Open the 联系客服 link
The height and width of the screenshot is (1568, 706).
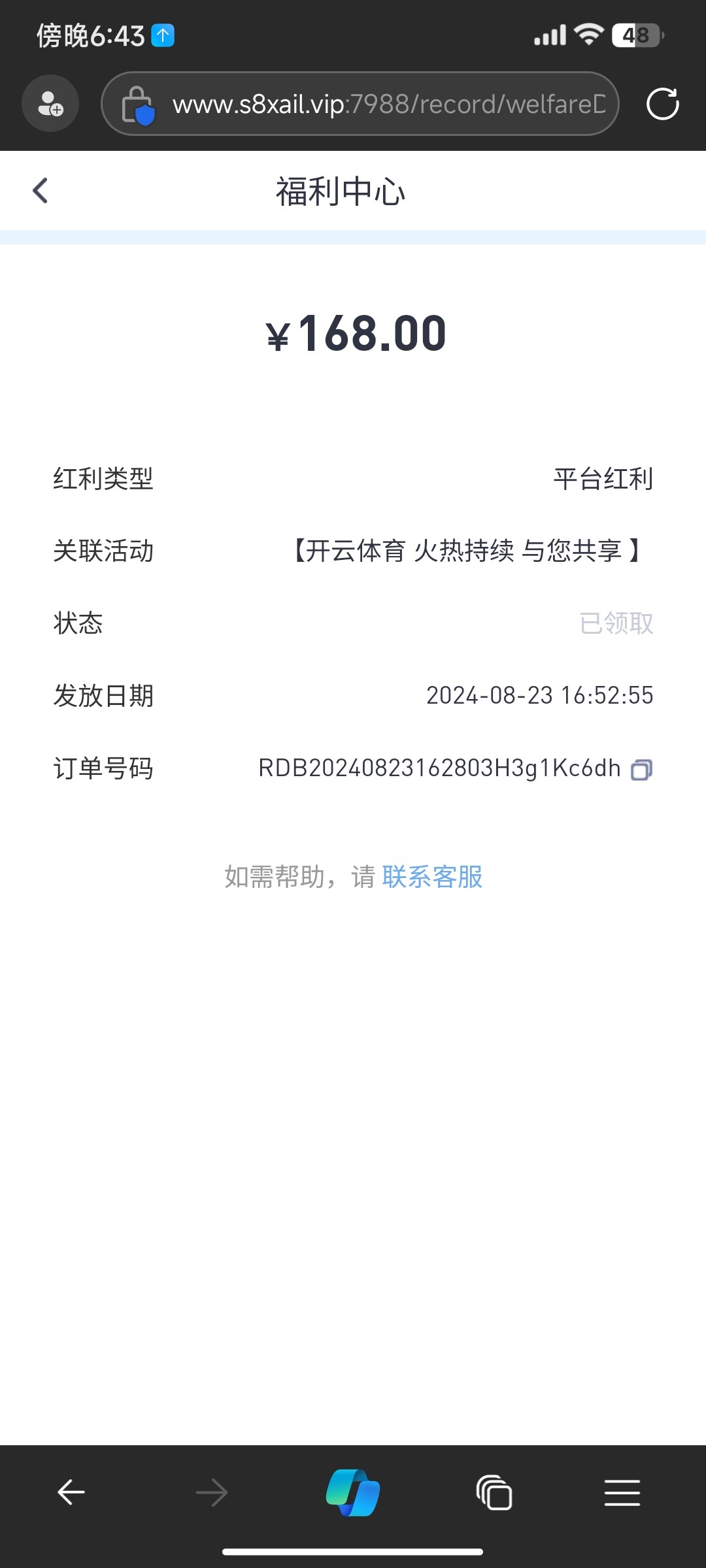coord(432,877)
